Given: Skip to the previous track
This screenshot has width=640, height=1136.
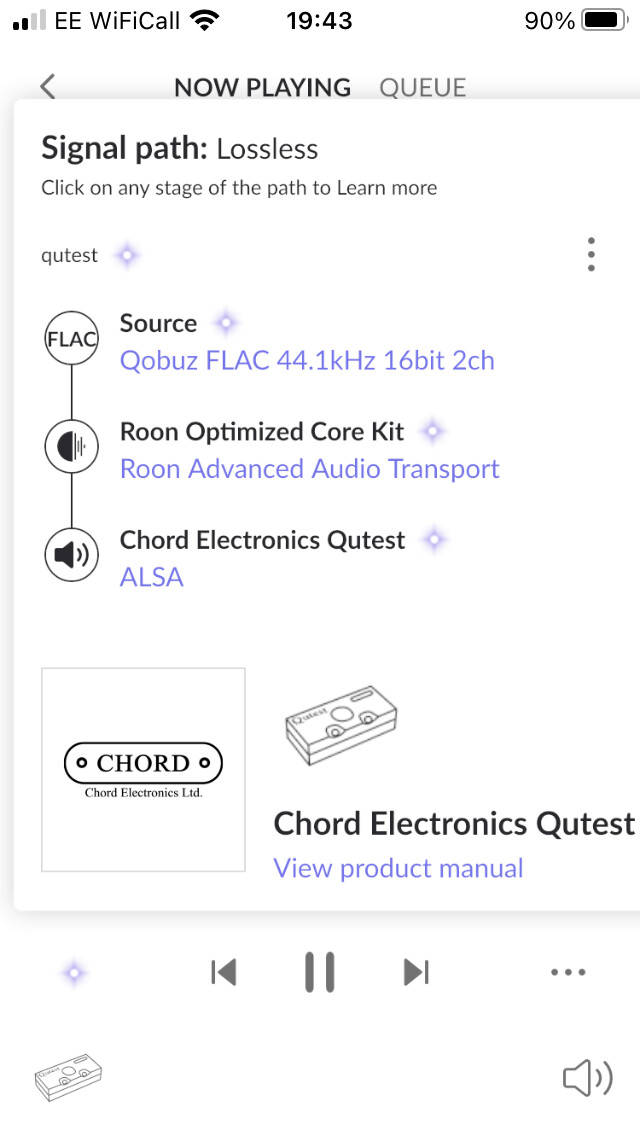Looking at the screenshot, I should click(x=223, y=972).
